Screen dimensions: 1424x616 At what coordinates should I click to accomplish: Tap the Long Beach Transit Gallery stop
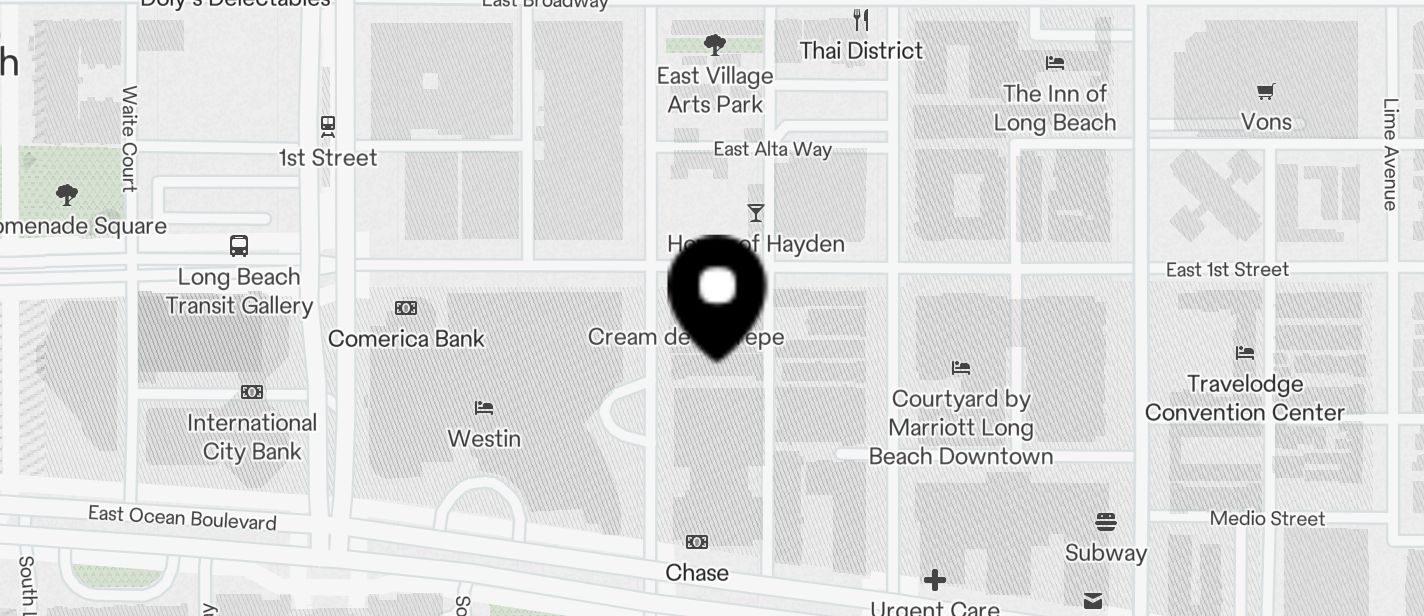pyautogui.click(x=239, y=246)
